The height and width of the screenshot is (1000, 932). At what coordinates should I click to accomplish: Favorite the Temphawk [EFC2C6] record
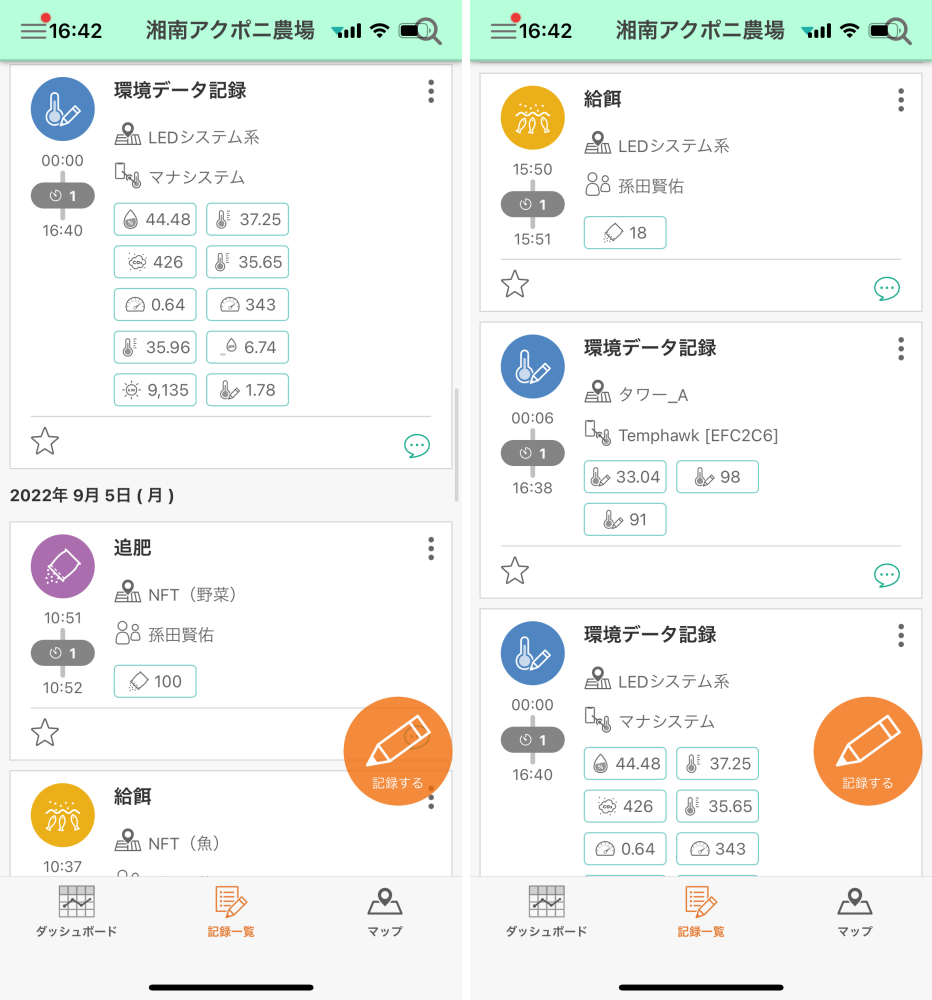point(515,571)
